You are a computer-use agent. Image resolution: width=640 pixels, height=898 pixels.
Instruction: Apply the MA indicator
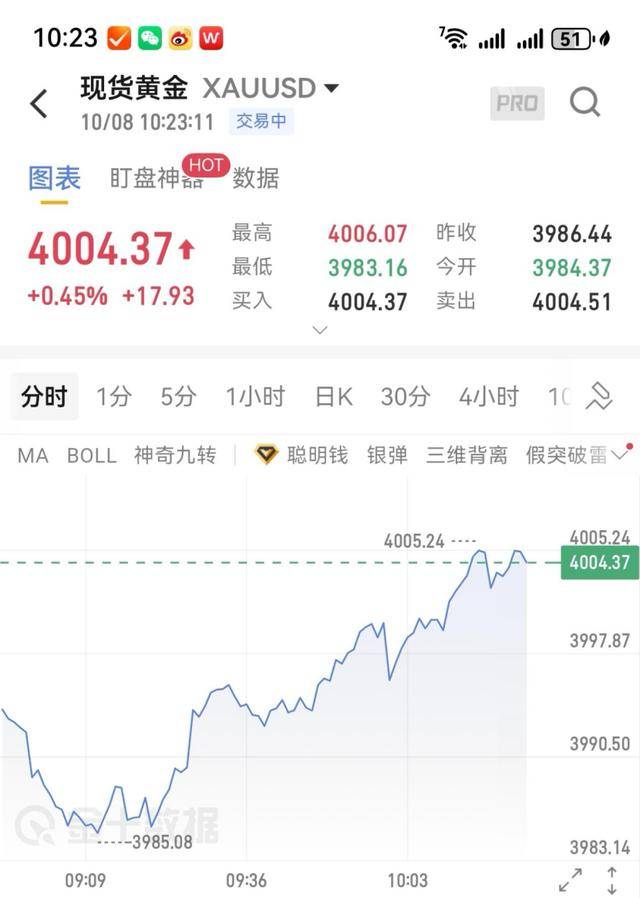33,456
